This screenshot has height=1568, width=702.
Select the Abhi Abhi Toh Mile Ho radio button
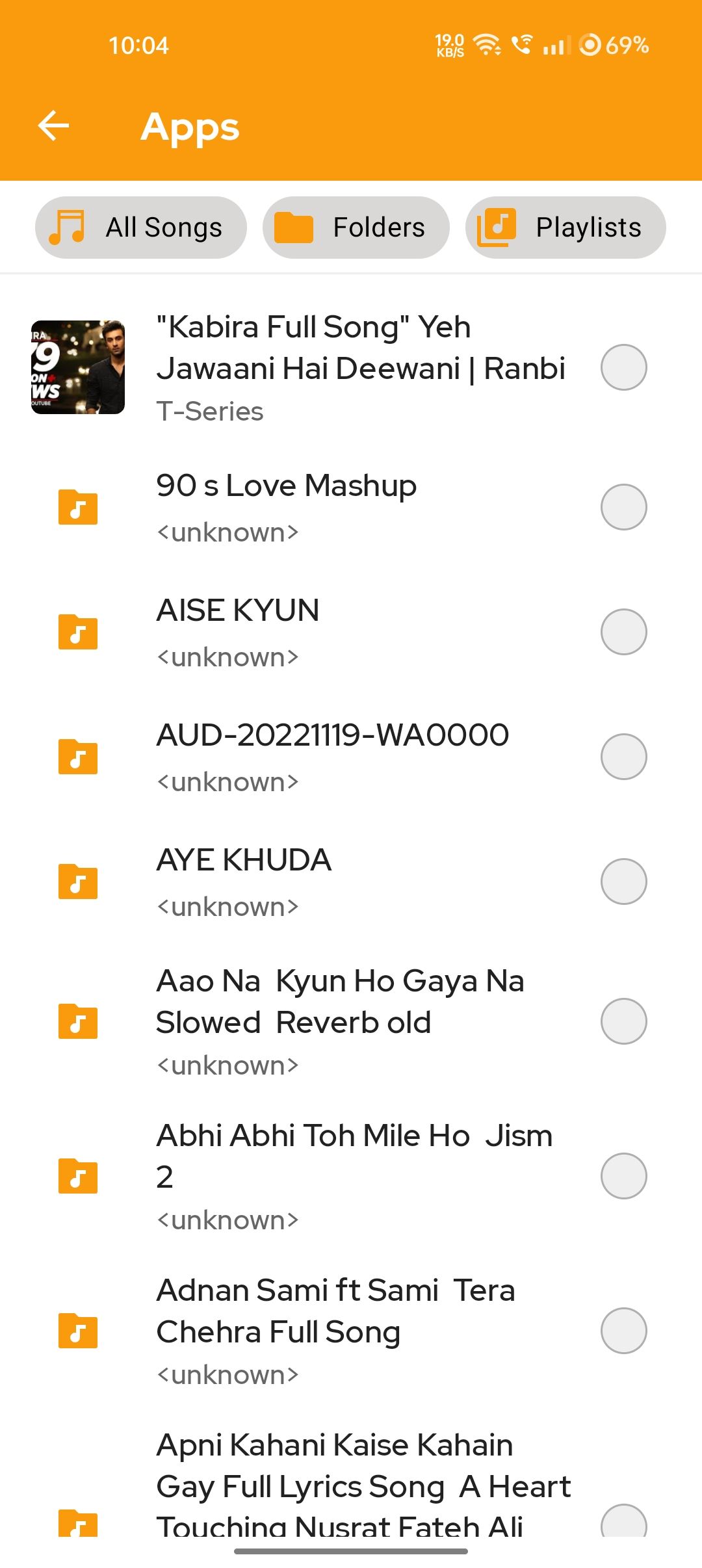(623, 1176)
